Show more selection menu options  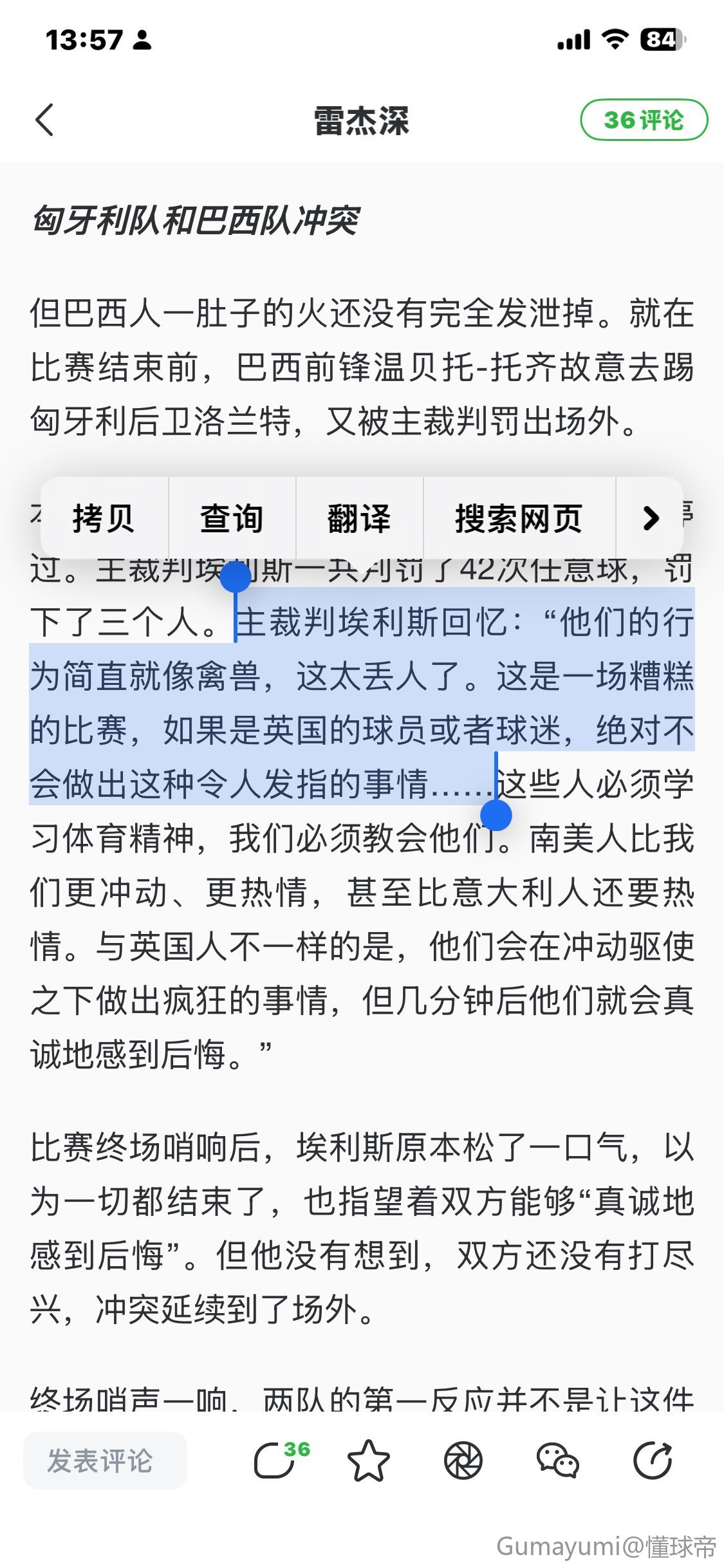650,519
